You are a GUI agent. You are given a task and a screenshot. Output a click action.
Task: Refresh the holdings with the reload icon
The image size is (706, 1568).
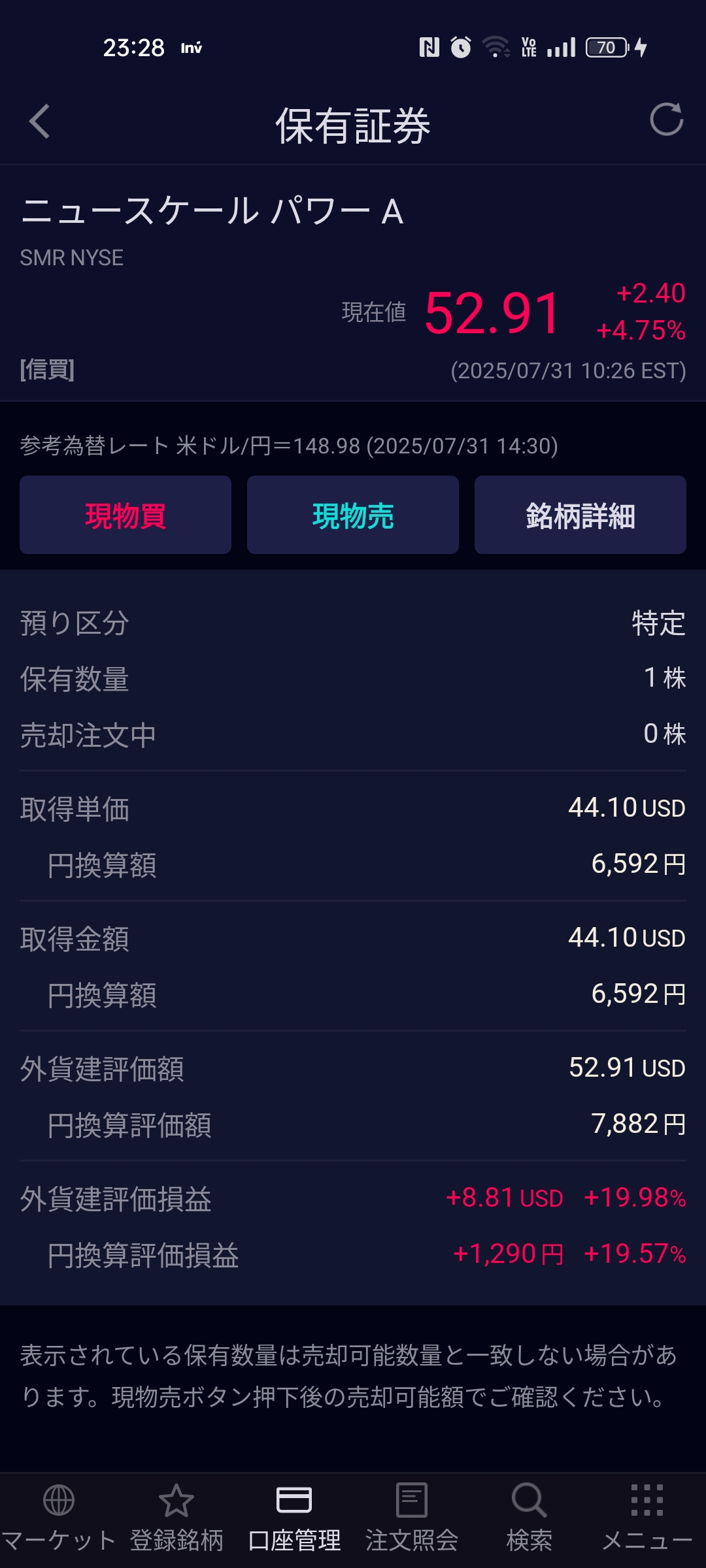pyautogui.click(x=666, y=120)
